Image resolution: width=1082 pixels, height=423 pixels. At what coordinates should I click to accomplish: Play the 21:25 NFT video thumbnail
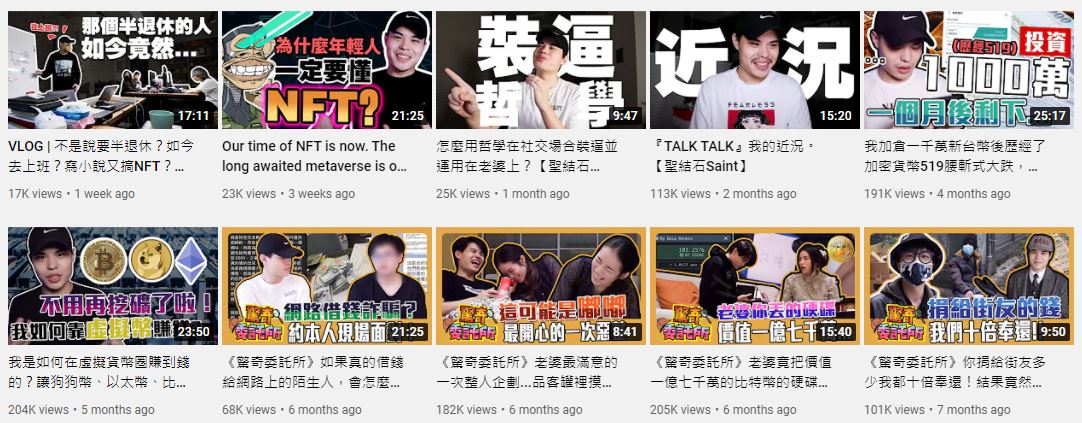(326, 69)
